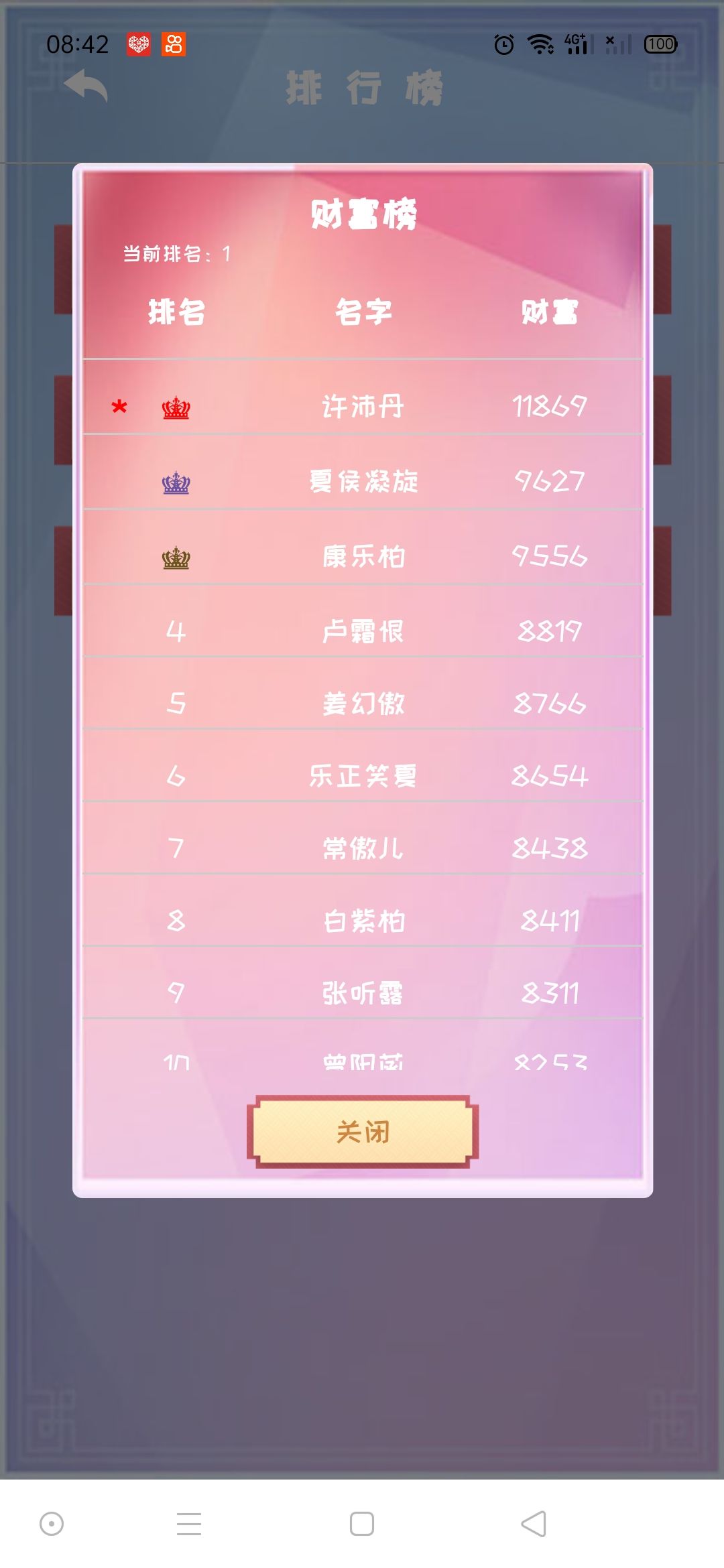Click the red crown beside 许沛丹

176,407
